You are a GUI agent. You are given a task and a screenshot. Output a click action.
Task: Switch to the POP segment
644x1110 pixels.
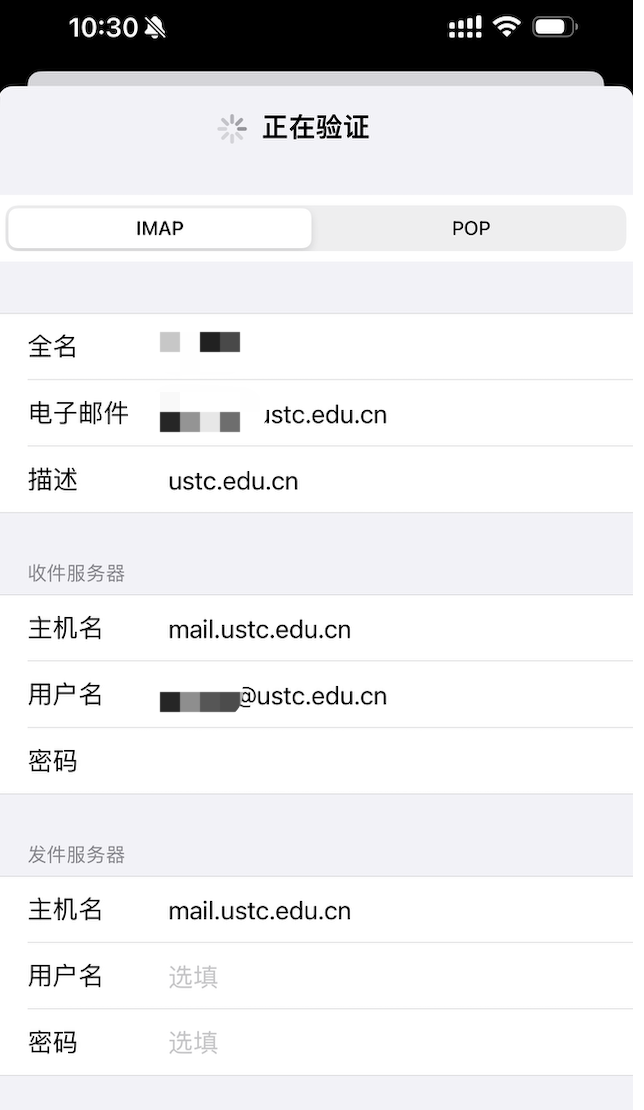pos(470,228)
